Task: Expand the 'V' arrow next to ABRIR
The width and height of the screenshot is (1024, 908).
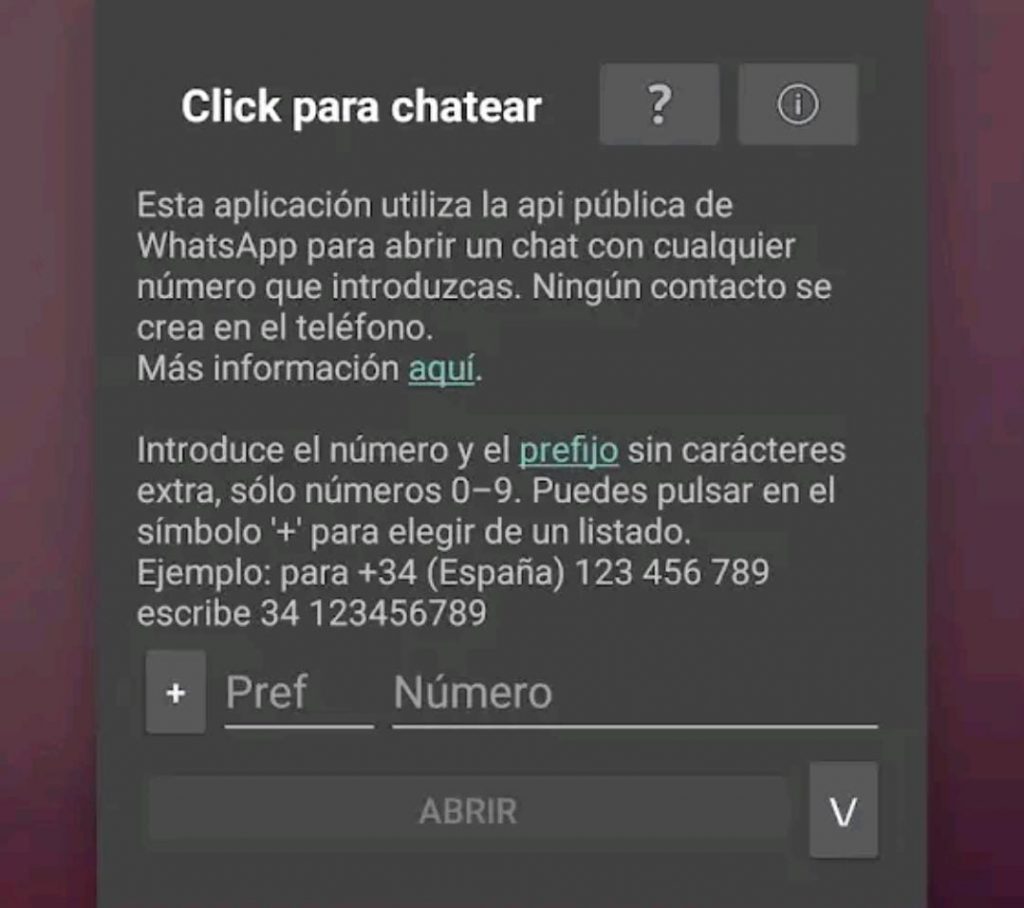Action: coord(844,811)
